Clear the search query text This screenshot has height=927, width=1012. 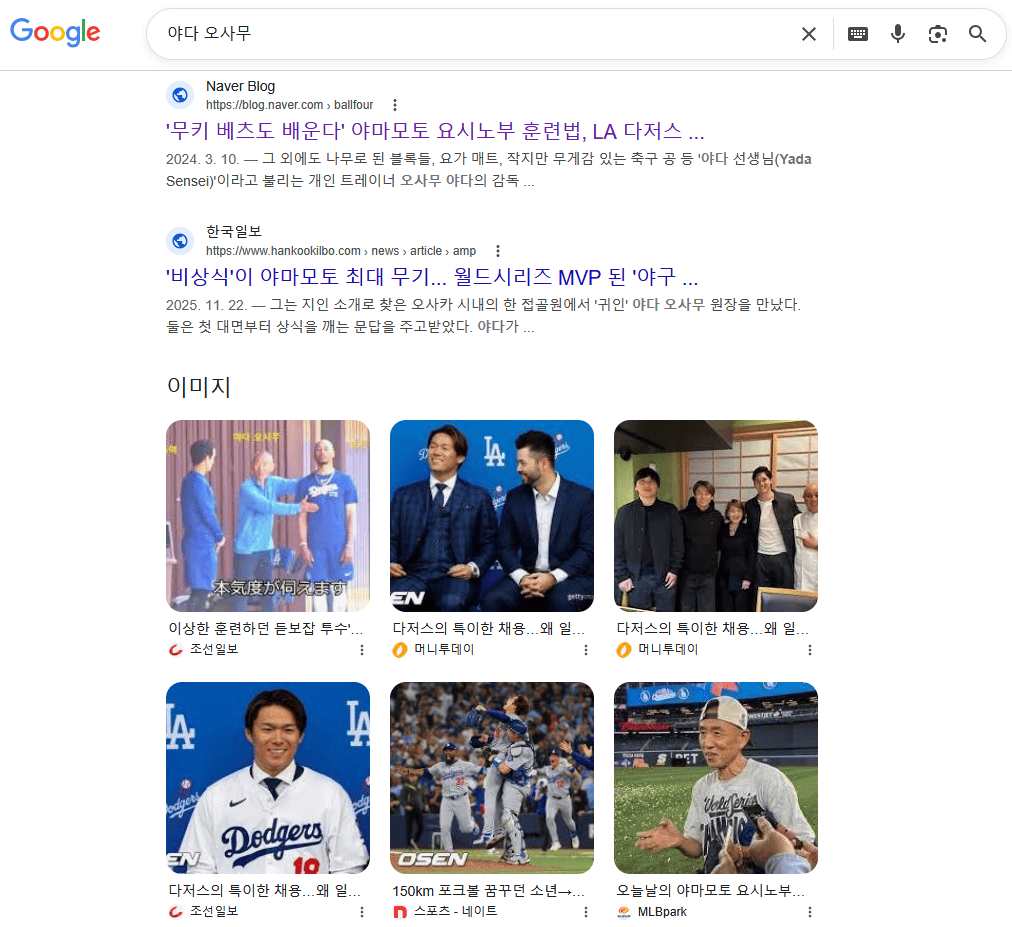click(808, 34)
